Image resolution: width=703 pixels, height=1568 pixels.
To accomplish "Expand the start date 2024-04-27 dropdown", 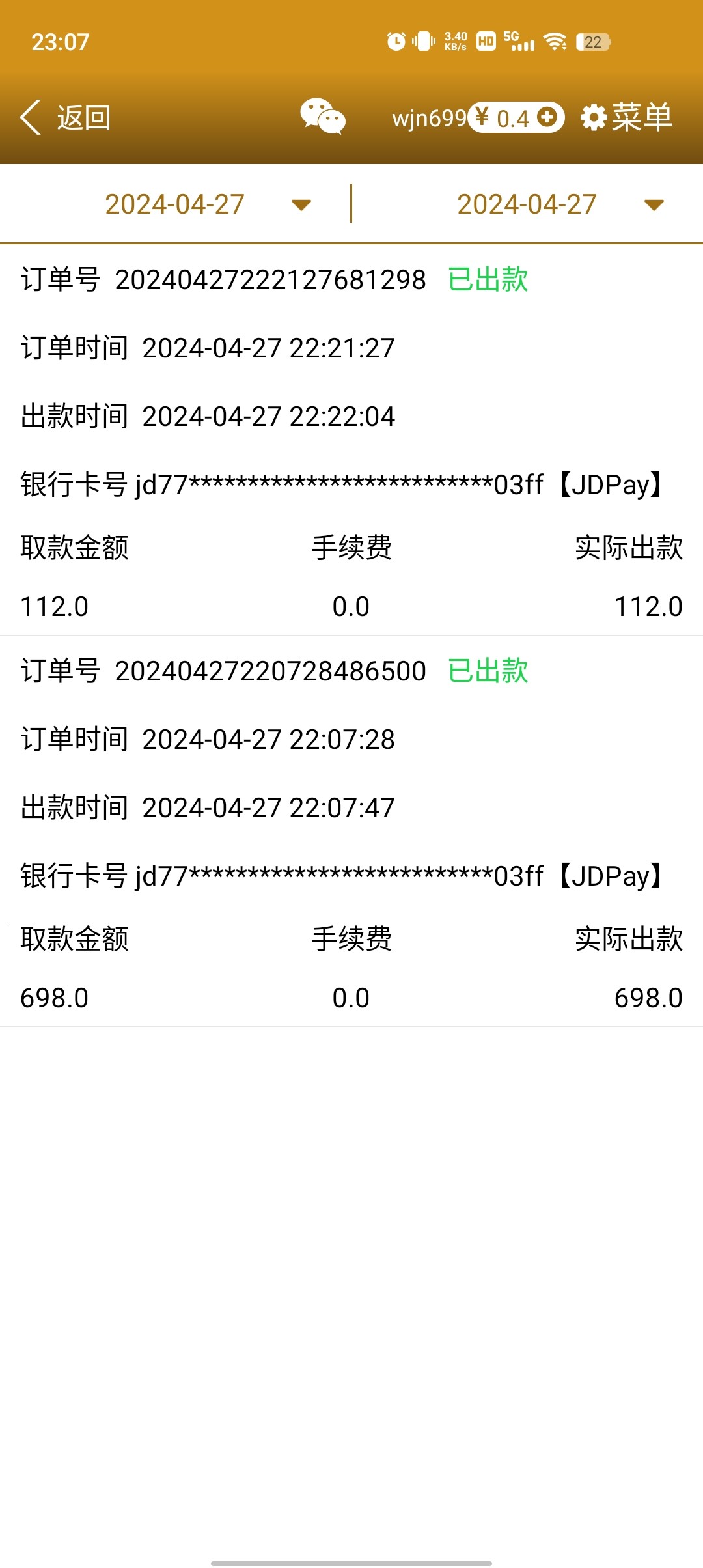I will coord(301,205).
